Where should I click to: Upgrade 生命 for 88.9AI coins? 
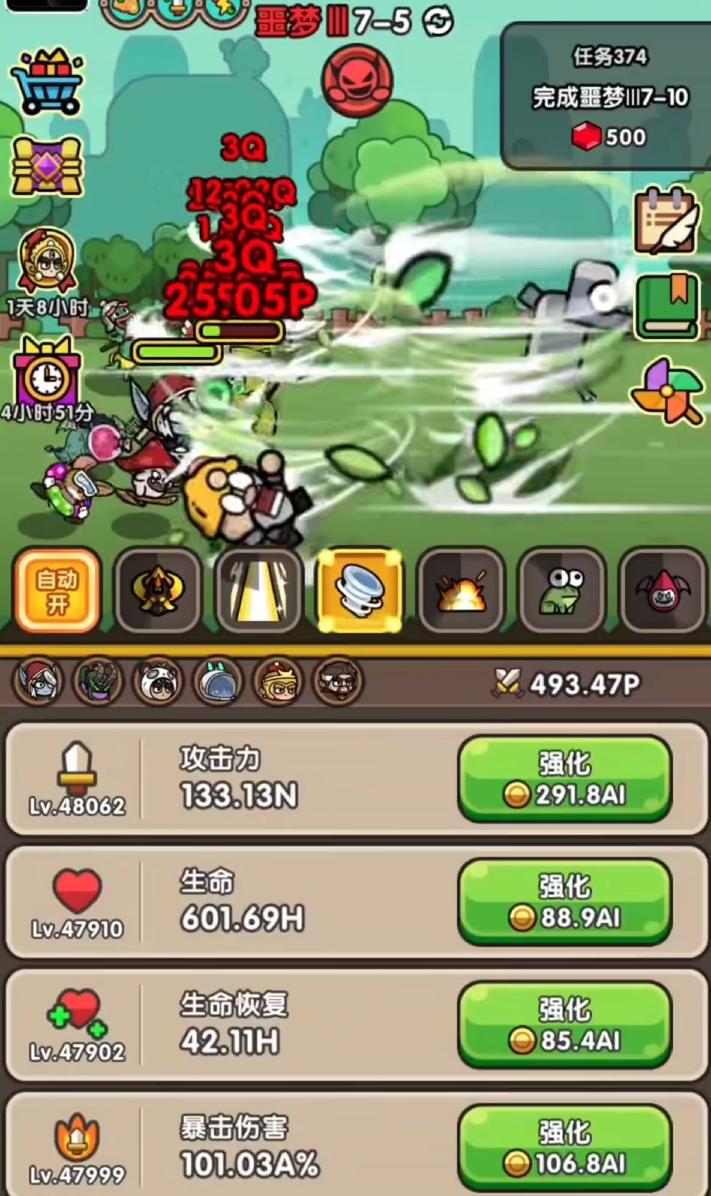pos(565,902)
